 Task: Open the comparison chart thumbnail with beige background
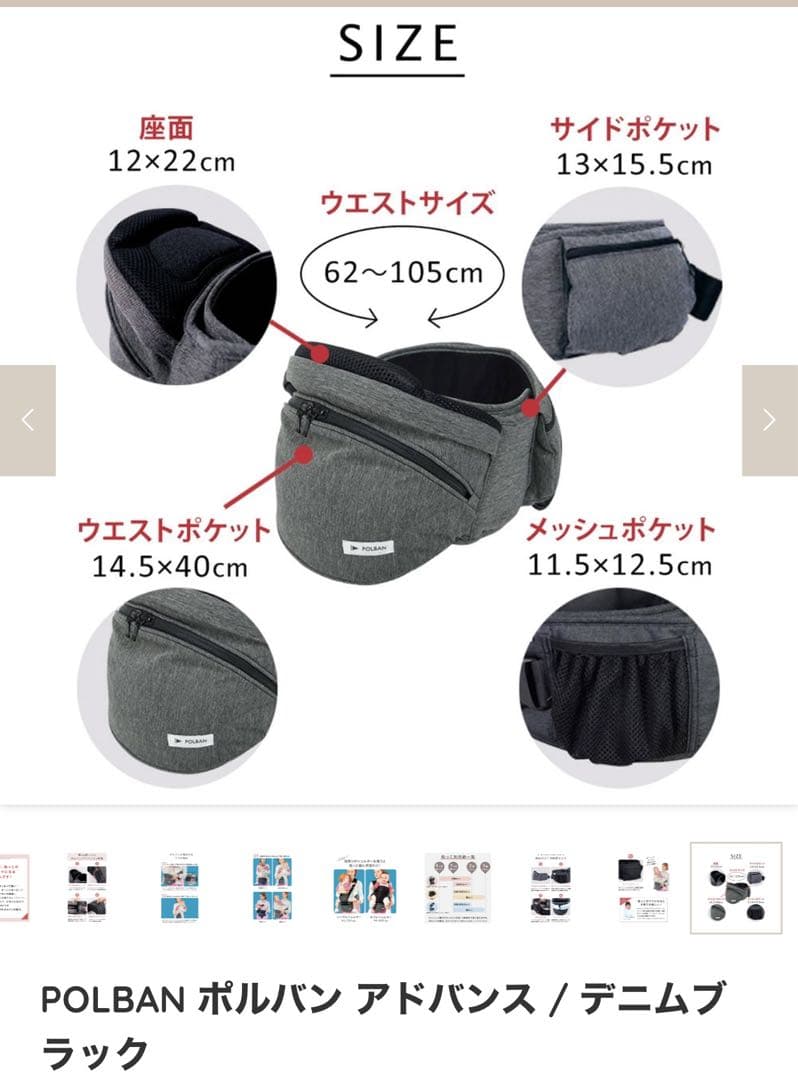pos(457,888)
